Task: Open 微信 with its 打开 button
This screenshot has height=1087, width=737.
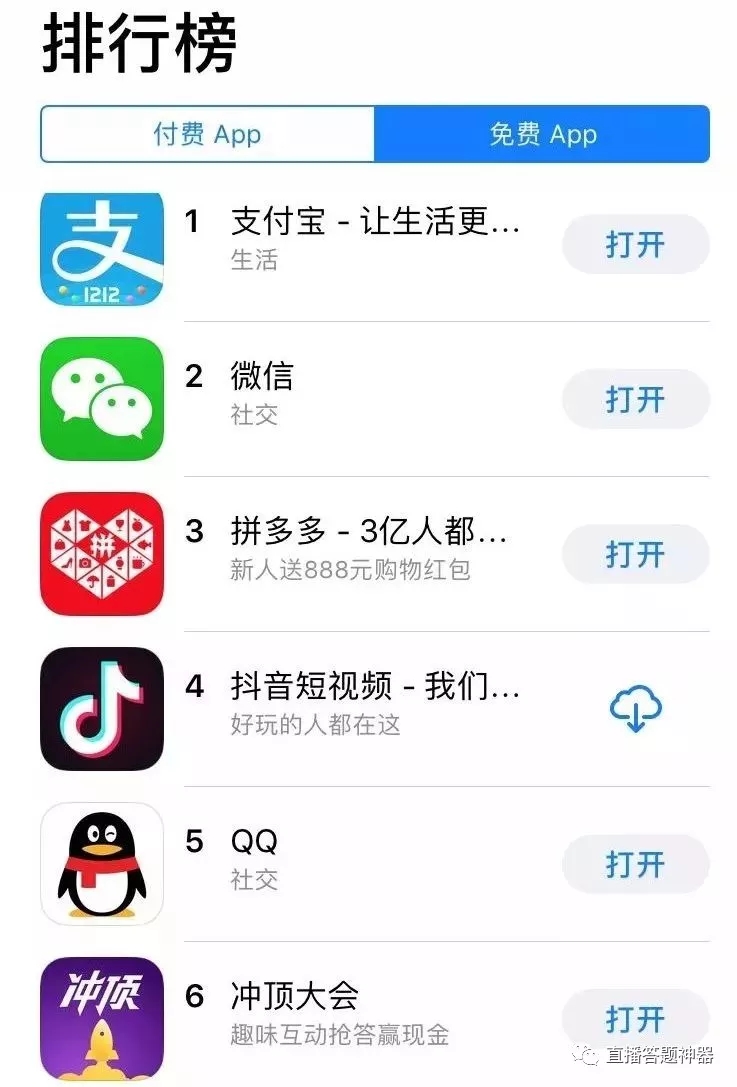Action: 635,399
